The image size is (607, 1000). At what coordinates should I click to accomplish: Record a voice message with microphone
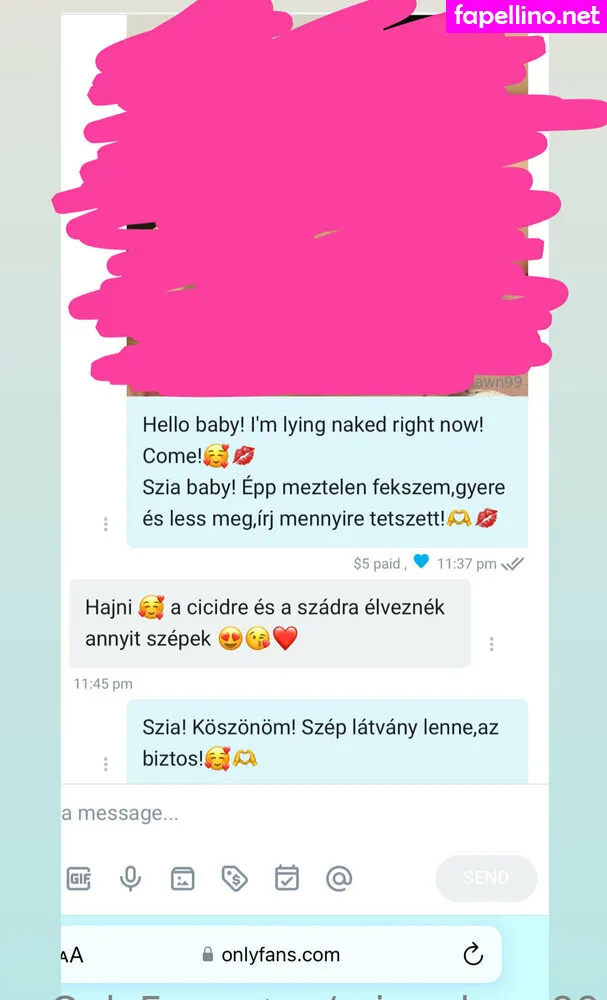point(130,879)
